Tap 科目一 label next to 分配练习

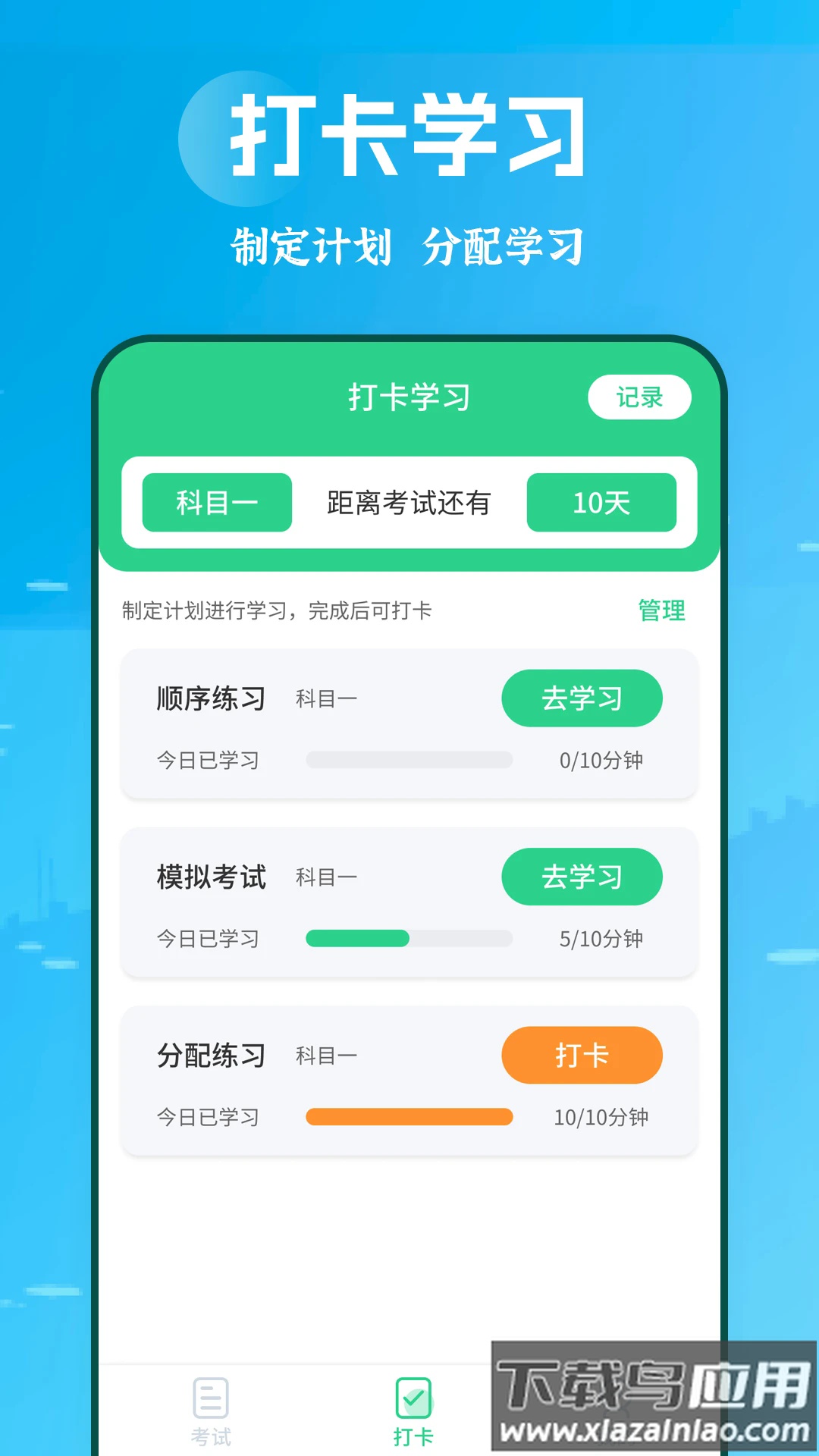(x=325, y=1056)
